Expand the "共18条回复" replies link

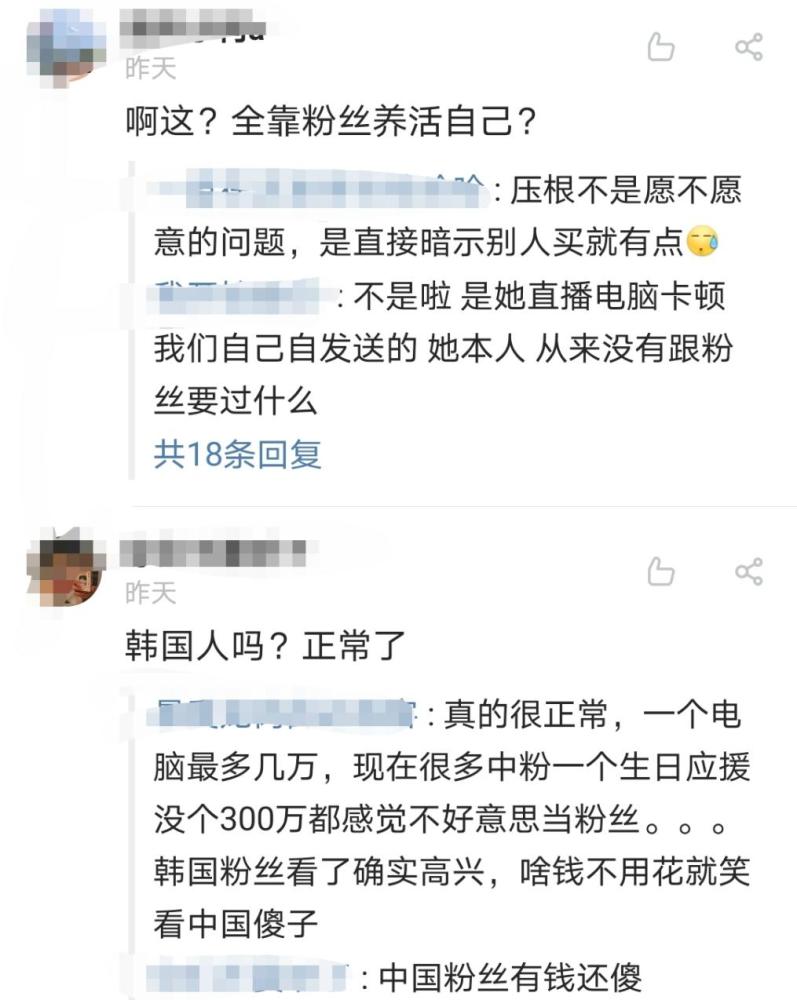[237, 454]
